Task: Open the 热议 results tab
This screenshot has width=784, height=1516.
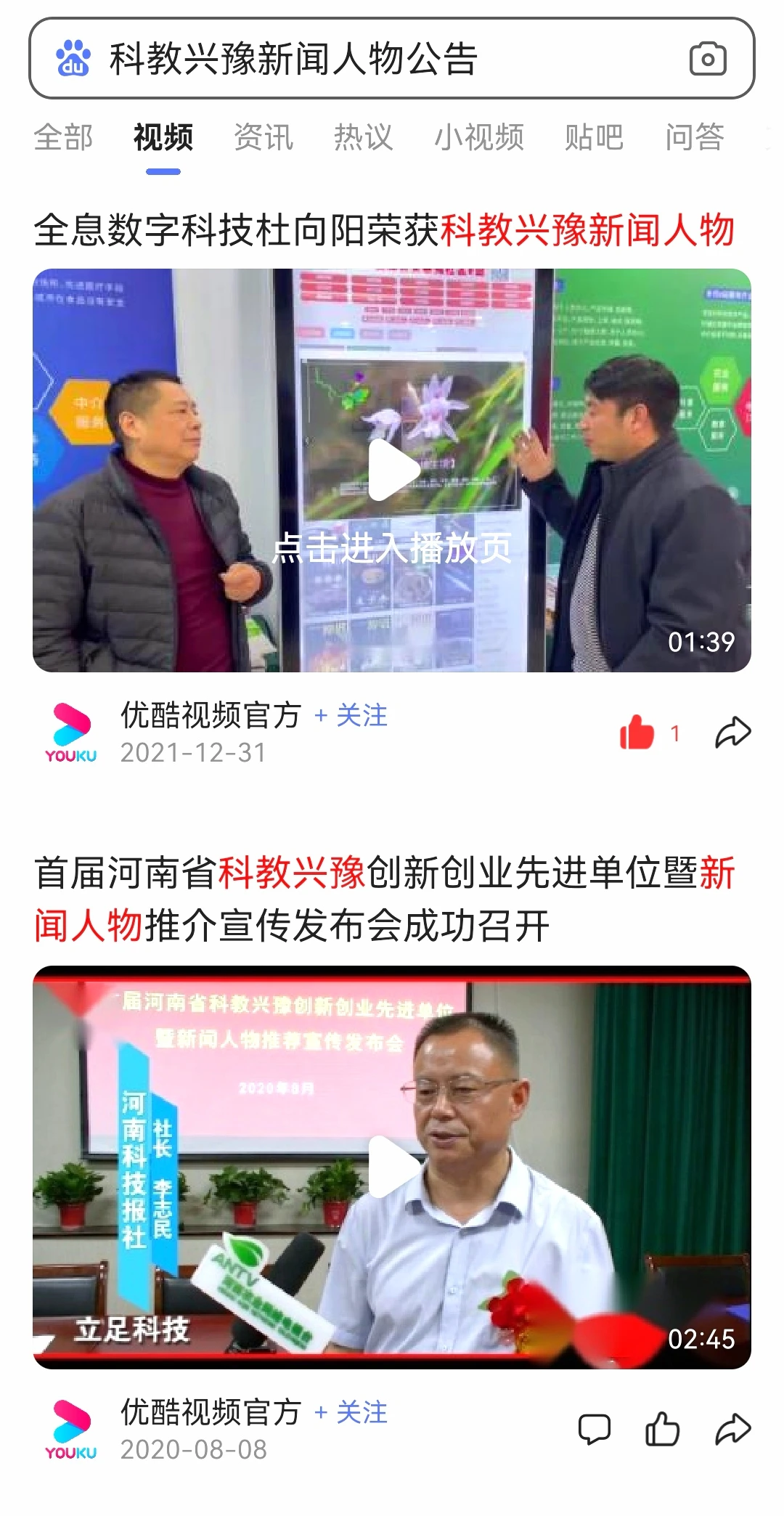Action: point(363,136)
